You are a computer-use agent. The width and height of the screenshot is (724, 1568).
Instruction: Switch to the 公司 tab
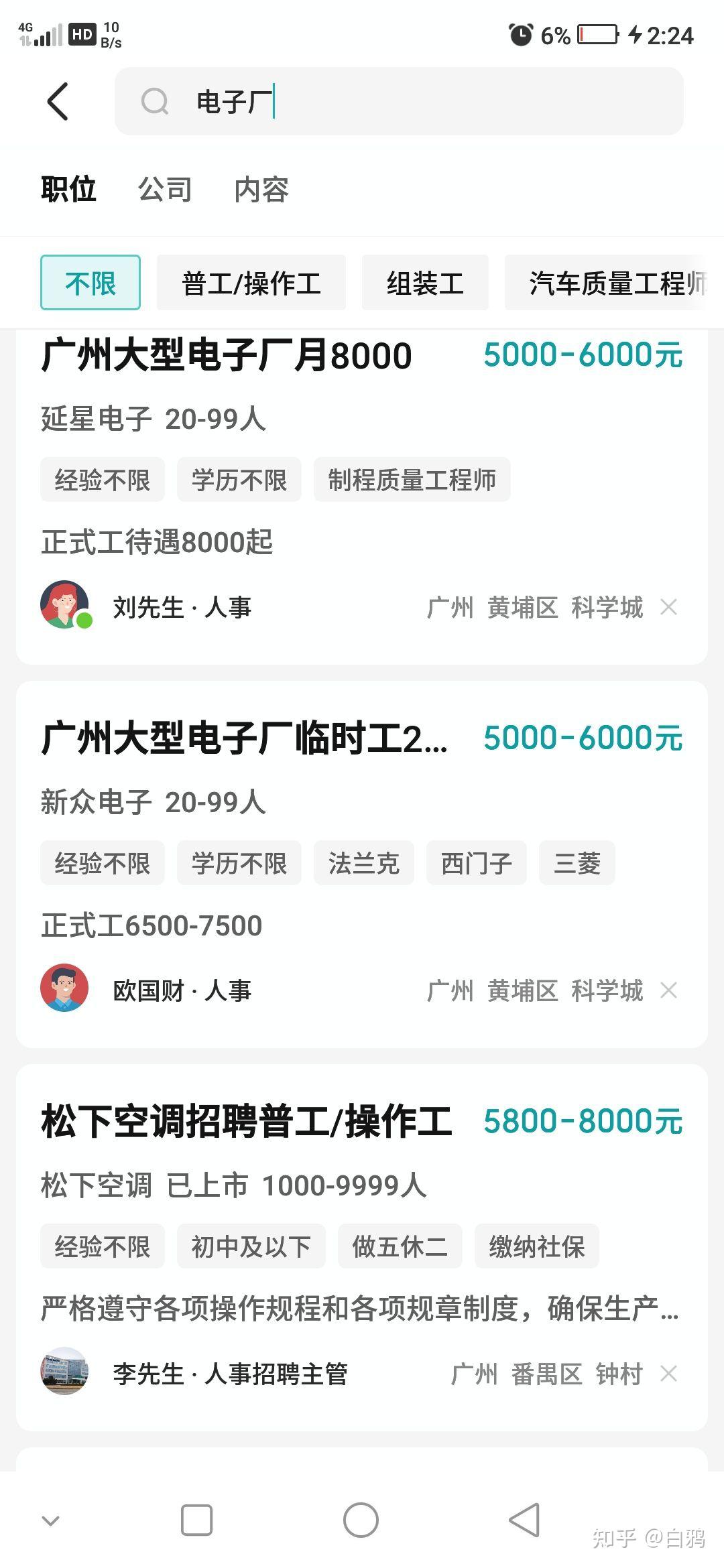click(x=165, y=190)
